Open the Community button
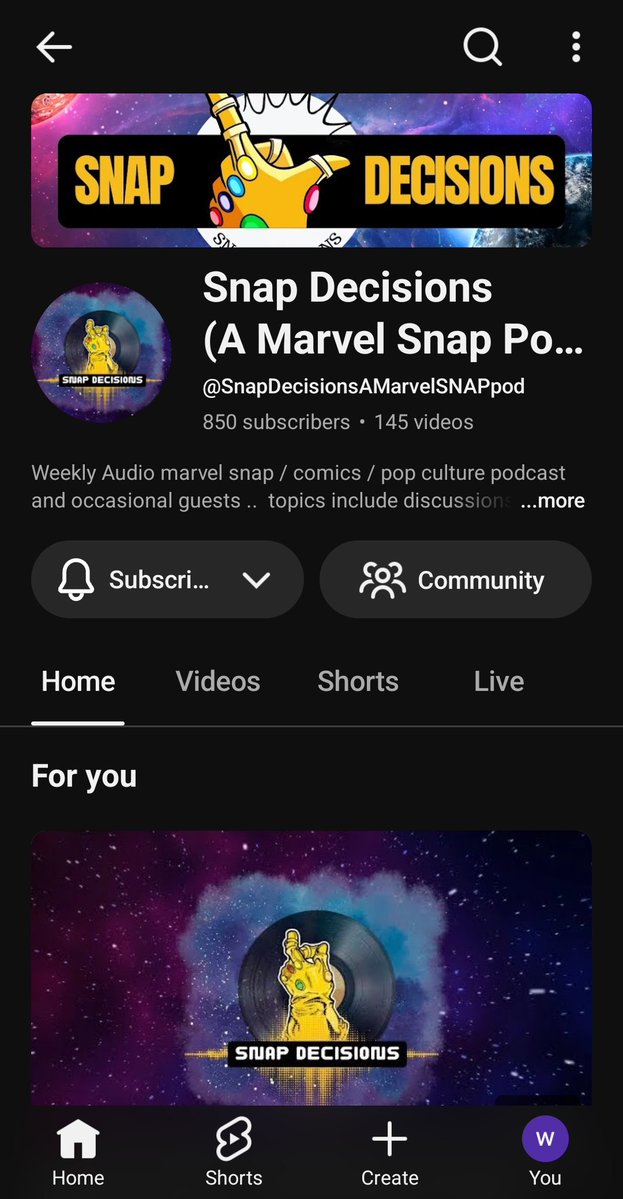The image size is (623, 1199). pyautogui.click(x=456, y=580)
